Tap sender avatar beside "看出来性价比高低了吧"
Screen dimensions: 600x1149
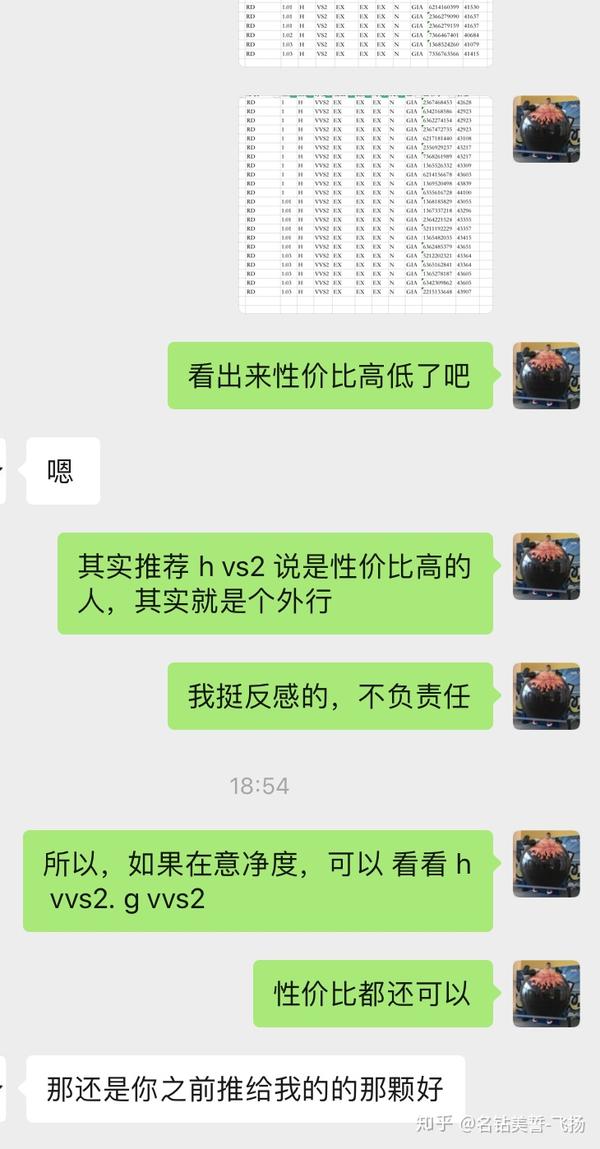click(x=546, y=375)
